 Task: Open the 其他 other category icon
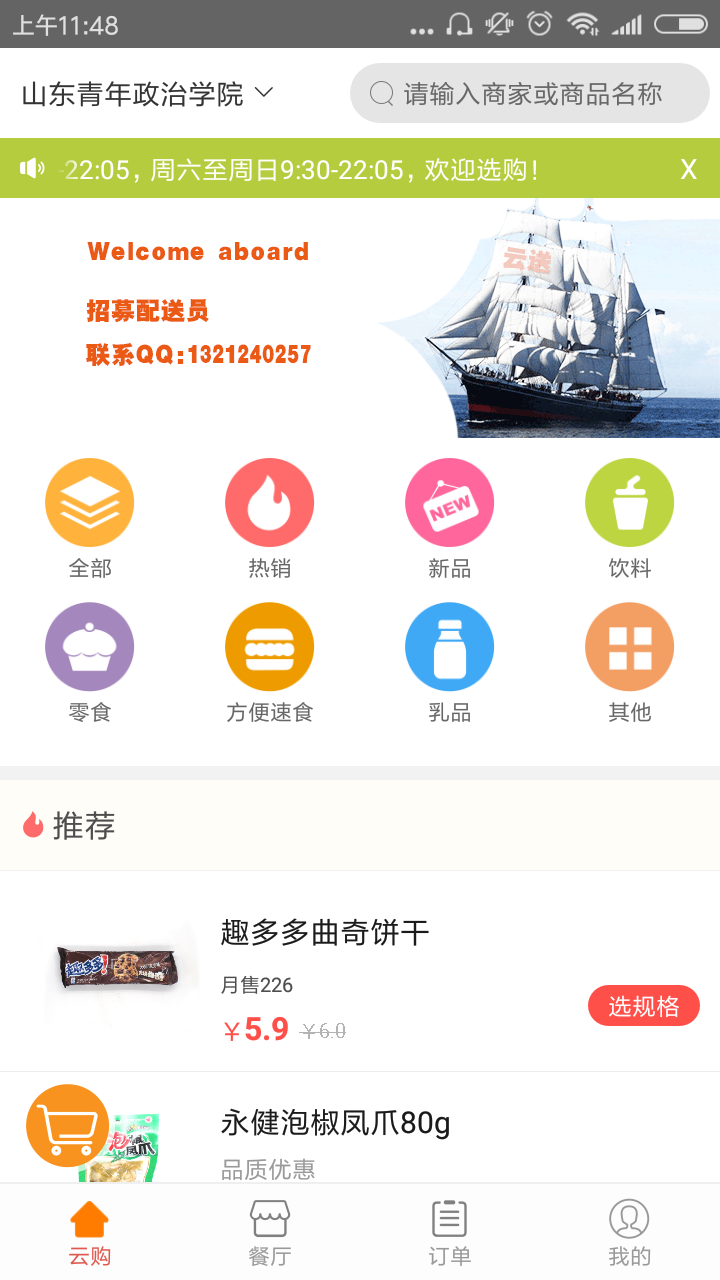(x=629, y=646)
